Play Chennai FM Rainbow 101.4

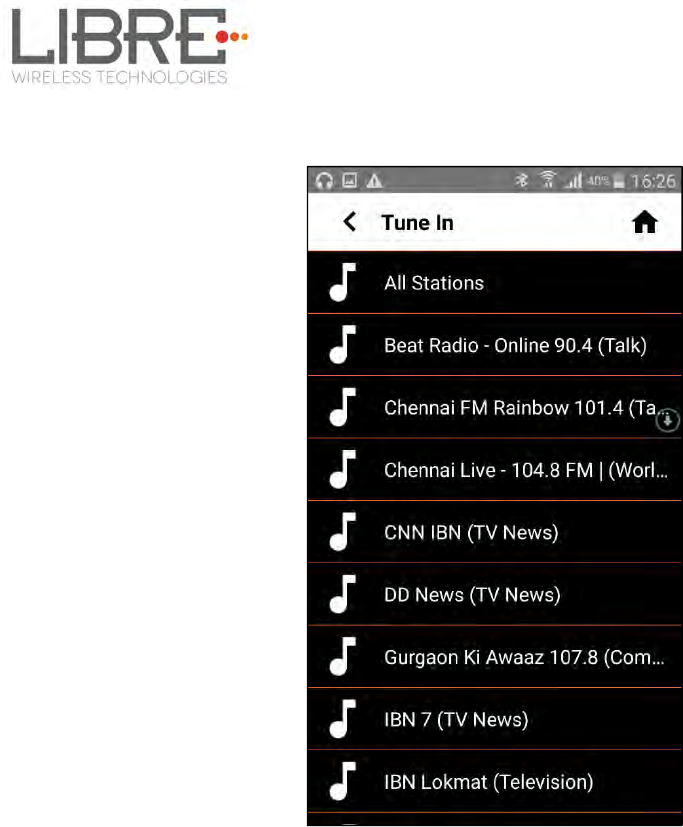point(520,408)
